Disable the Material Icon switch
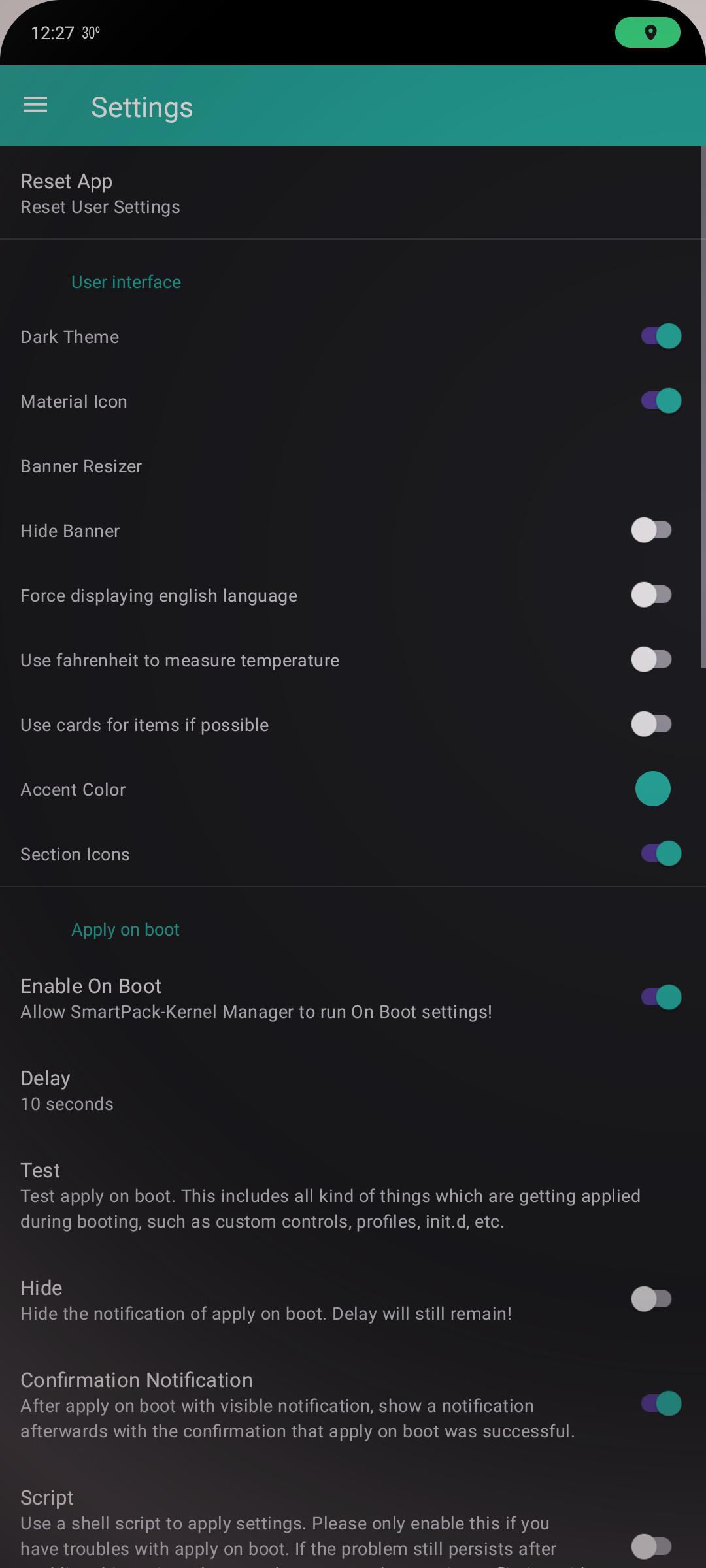 (x=660, y=401)
